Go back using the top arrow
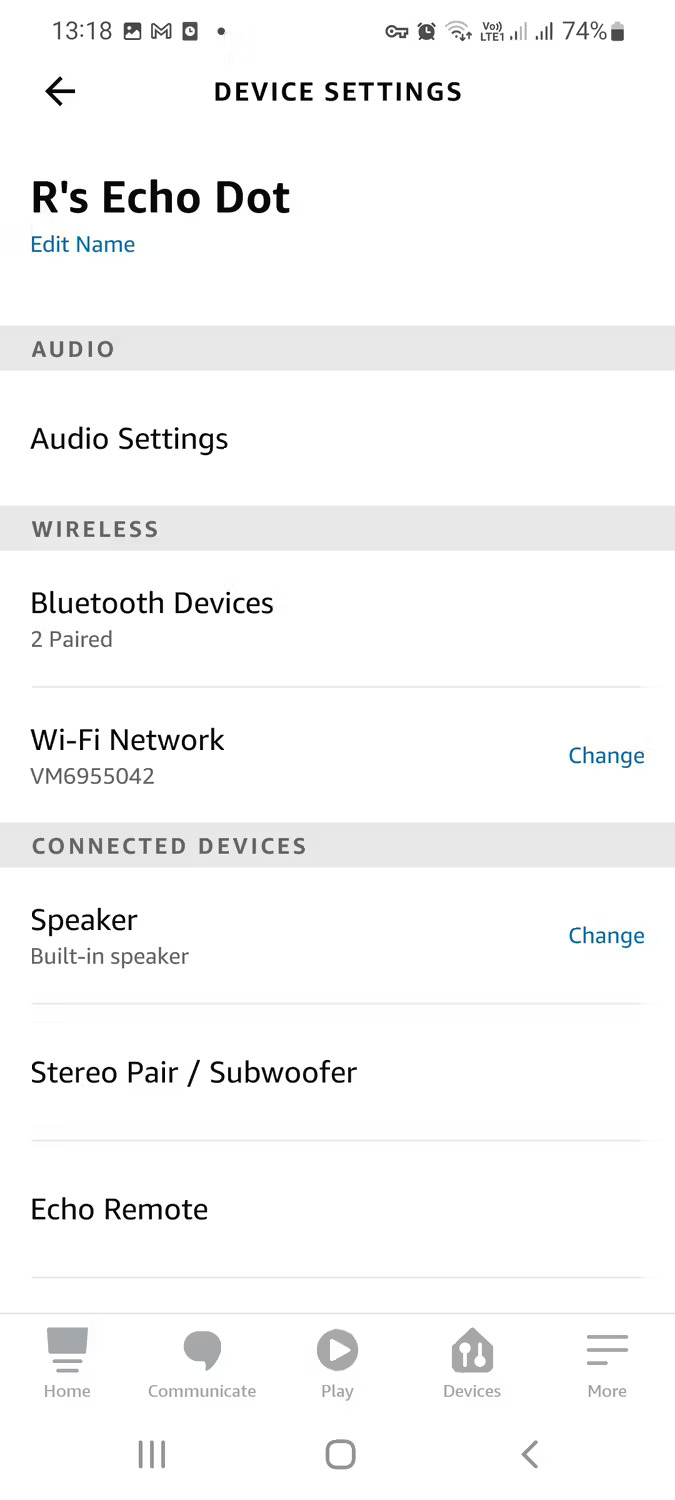 60,92
